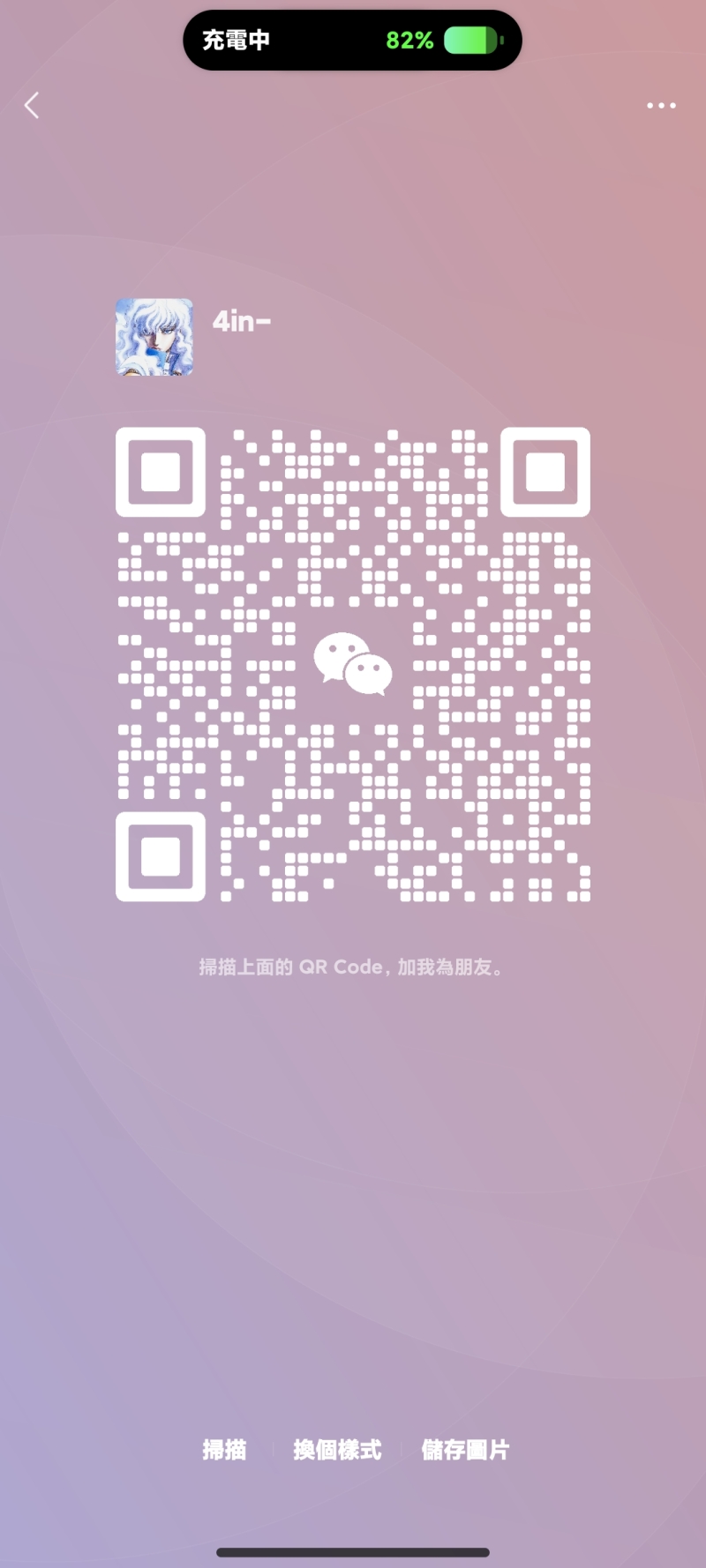Tap 掃描 to scan a QR code
706x1568 pixels.
click(x=224, y=1450)
